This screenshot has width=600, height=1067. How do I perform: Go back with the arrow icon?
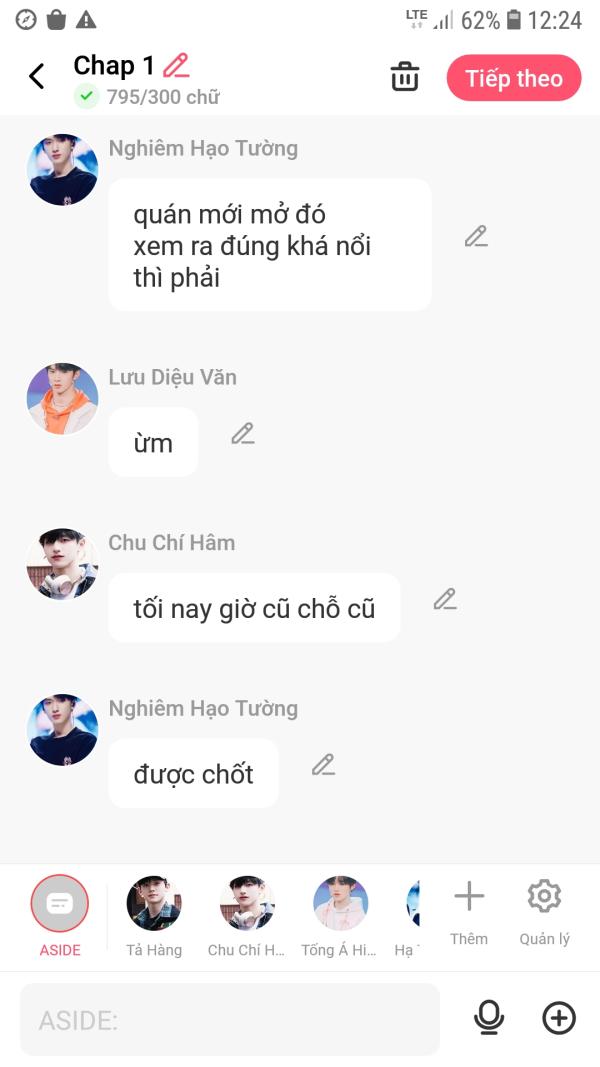37,77
